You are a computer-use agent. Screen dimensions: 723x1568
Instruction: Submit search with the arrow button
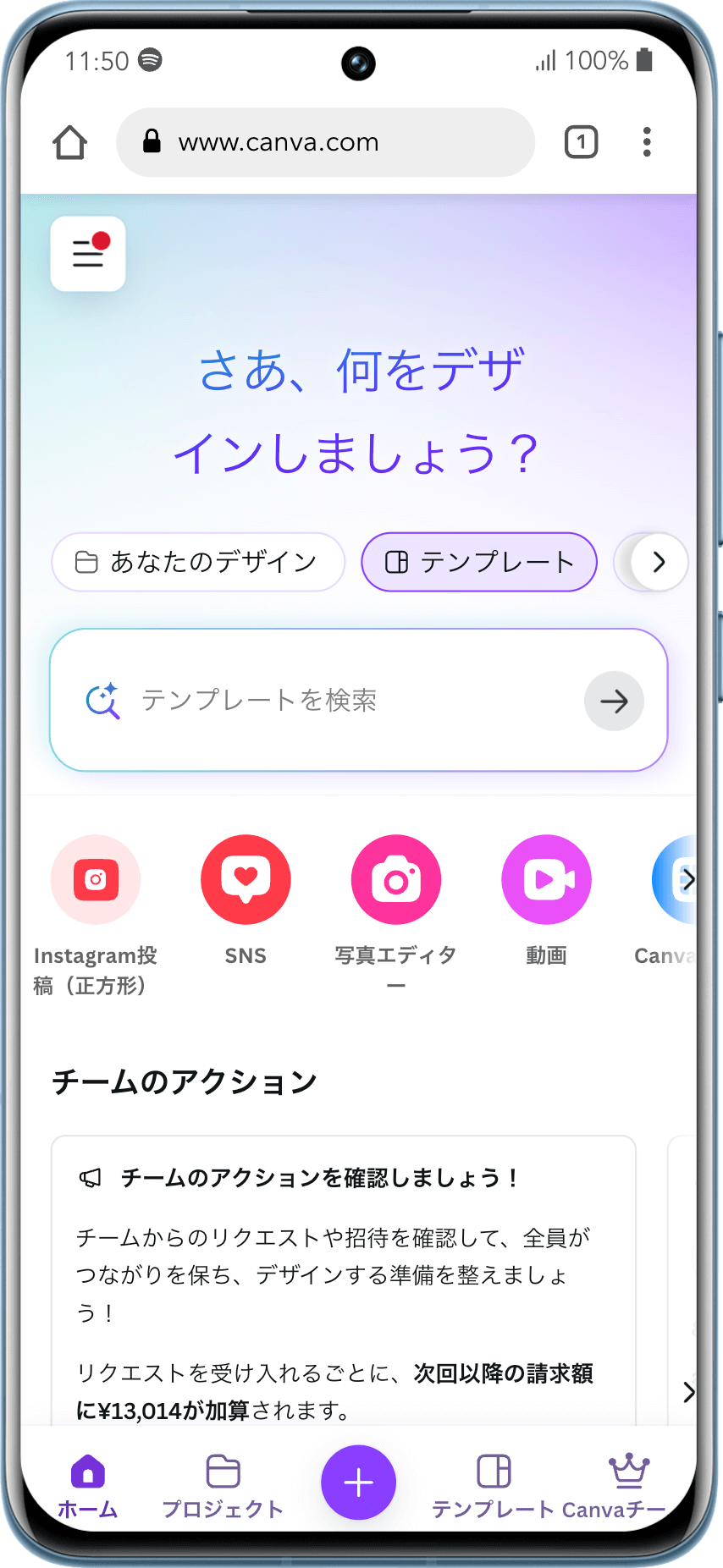(614, 701)
